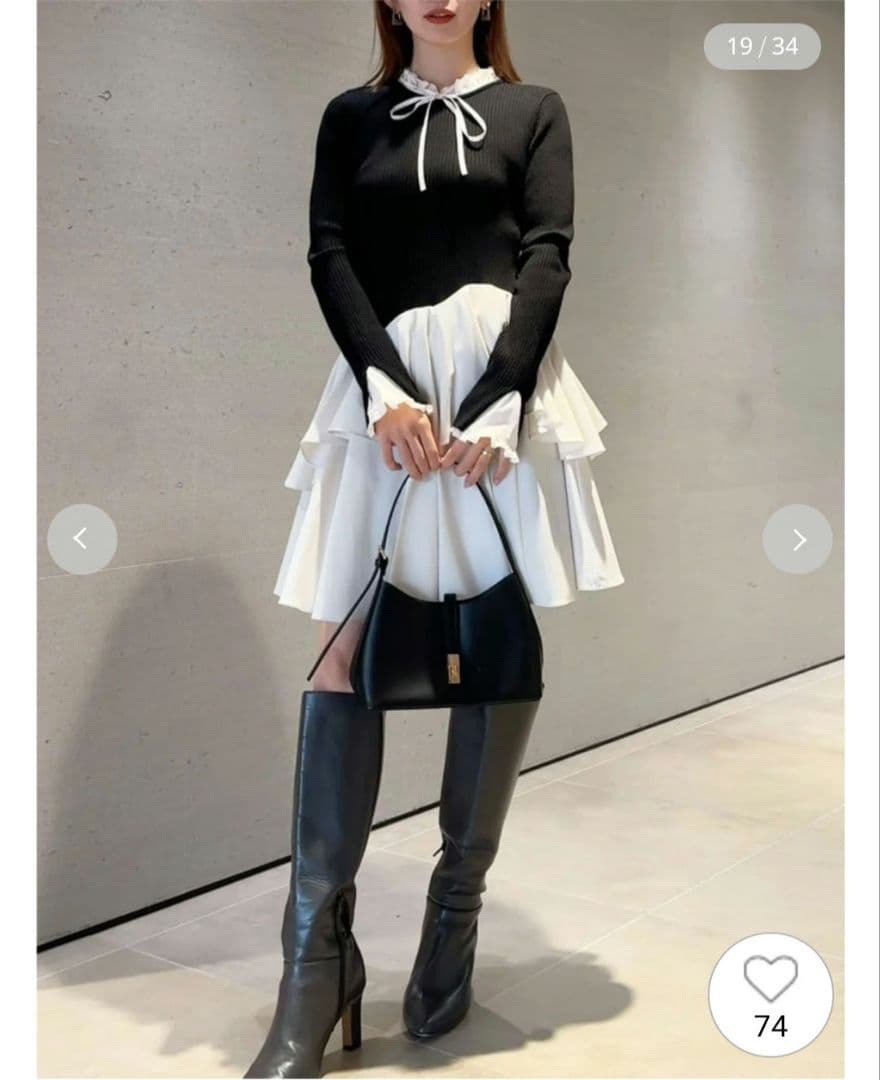Like this item with the heart button
880x1080 pixels.
[x=770, y=980]
